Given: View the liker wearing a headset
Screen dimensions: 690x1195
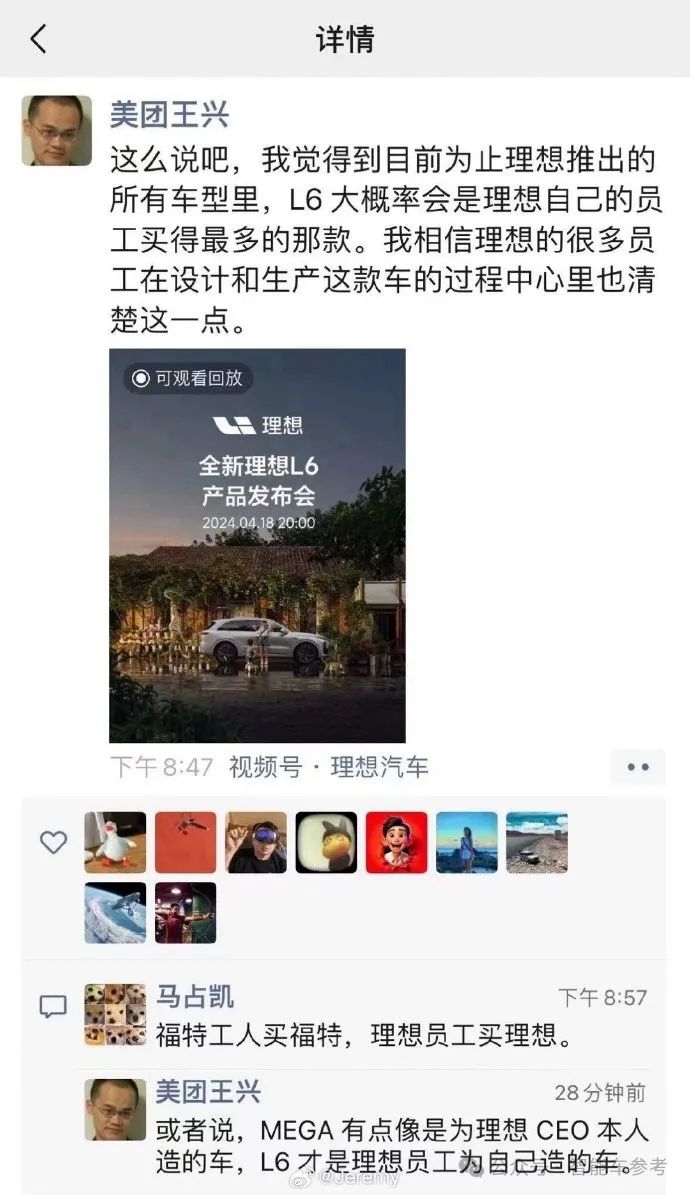Looking at the screenshot, I should click(x=256, y=842).
